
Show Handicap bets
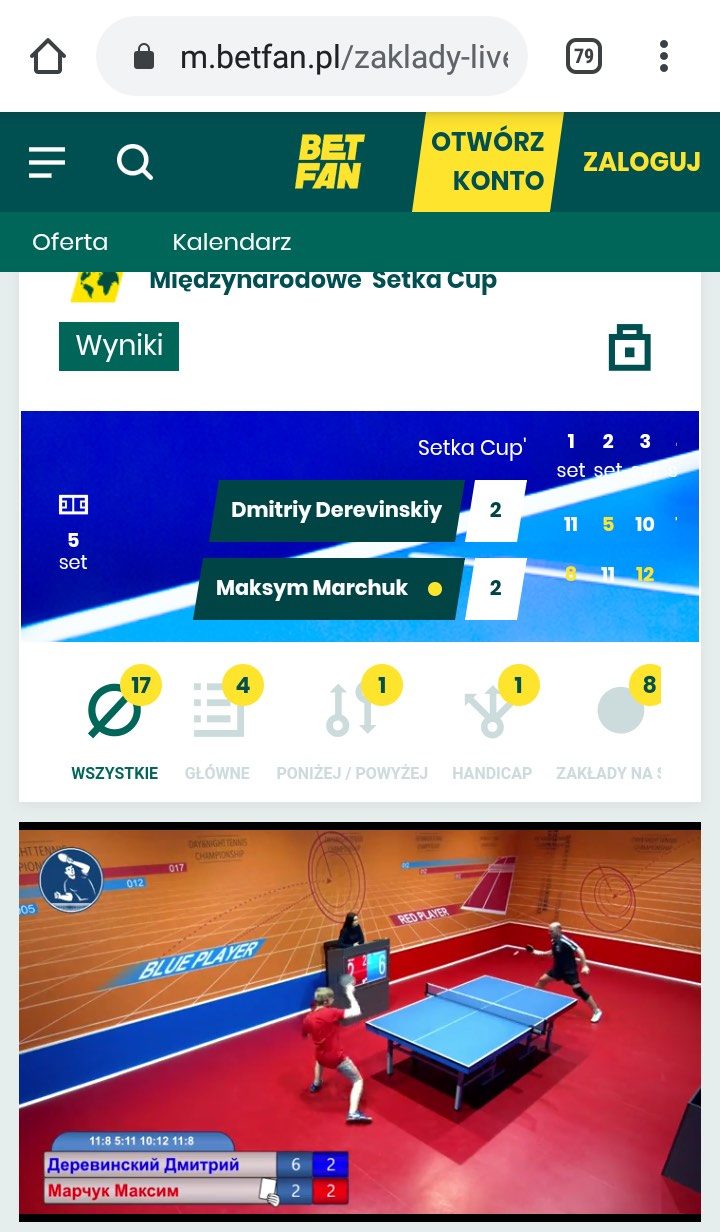492,725
